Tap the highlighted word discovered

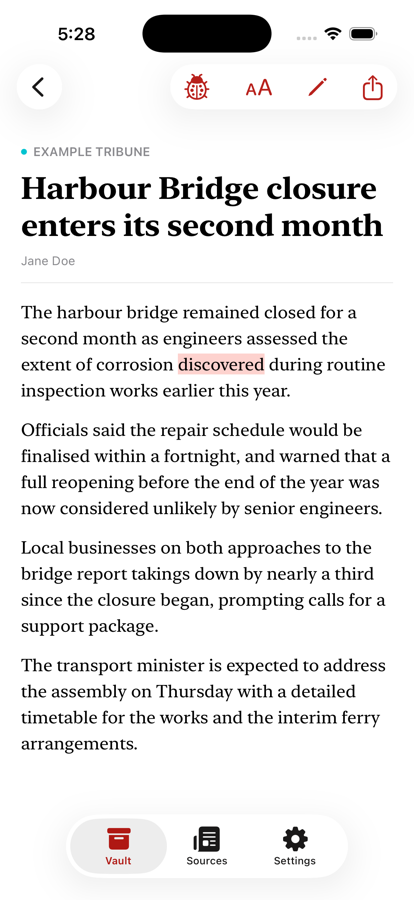[x=221, y=364]
